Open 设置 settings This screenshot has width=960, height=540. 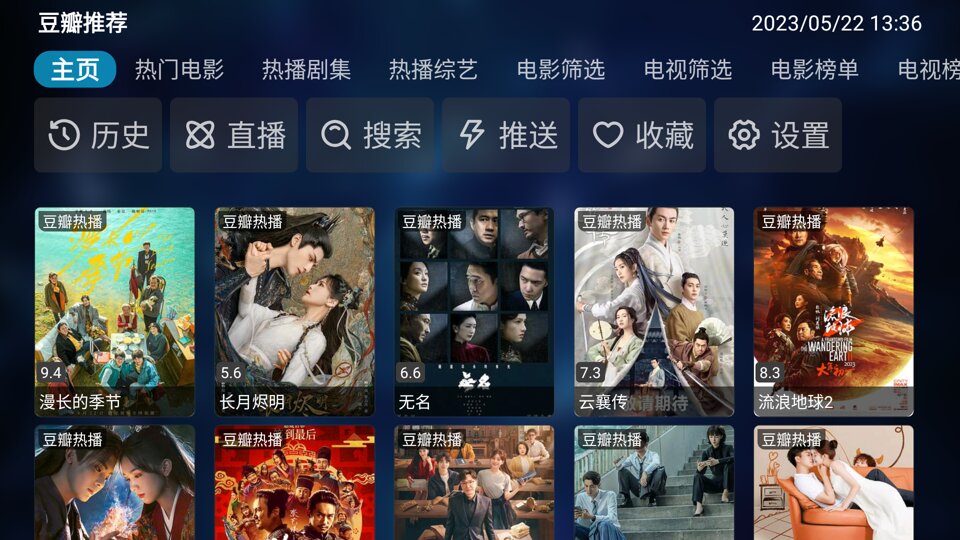pyautogui.click(x=778, y=135)
